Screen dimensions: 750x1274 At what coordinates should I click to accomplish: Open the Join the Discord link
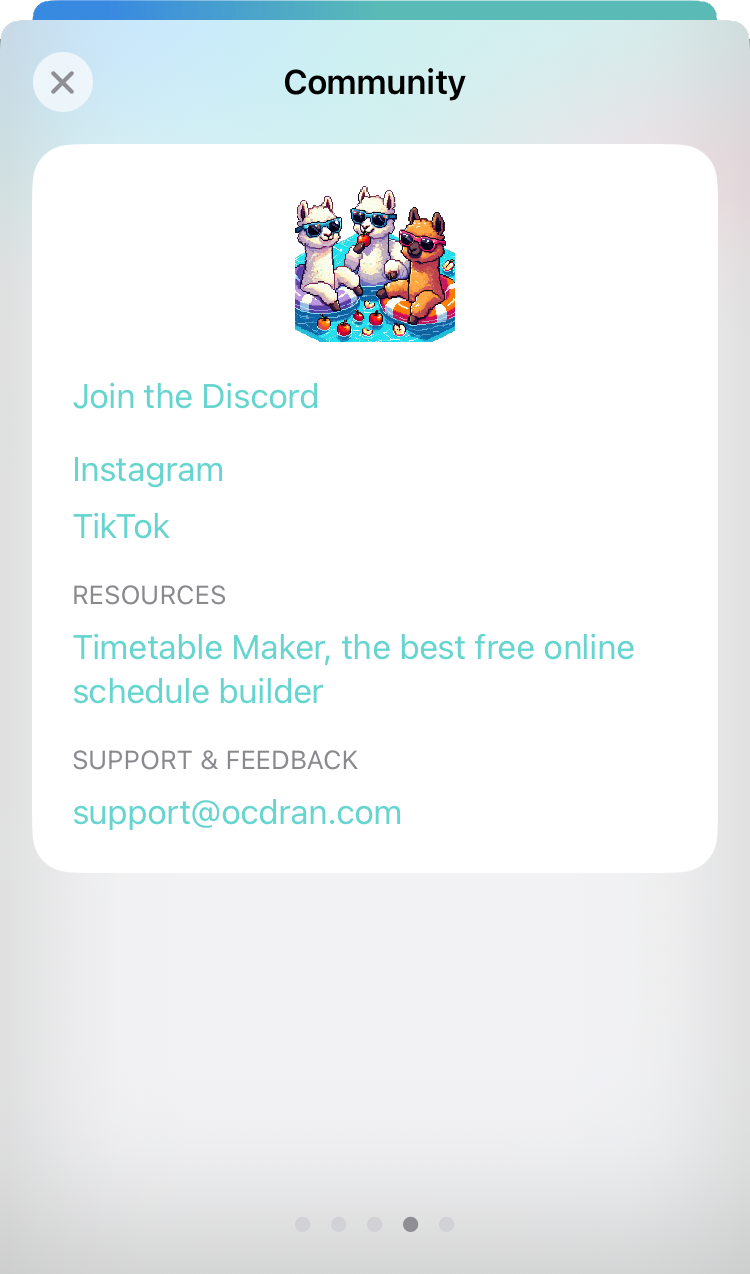196,397
